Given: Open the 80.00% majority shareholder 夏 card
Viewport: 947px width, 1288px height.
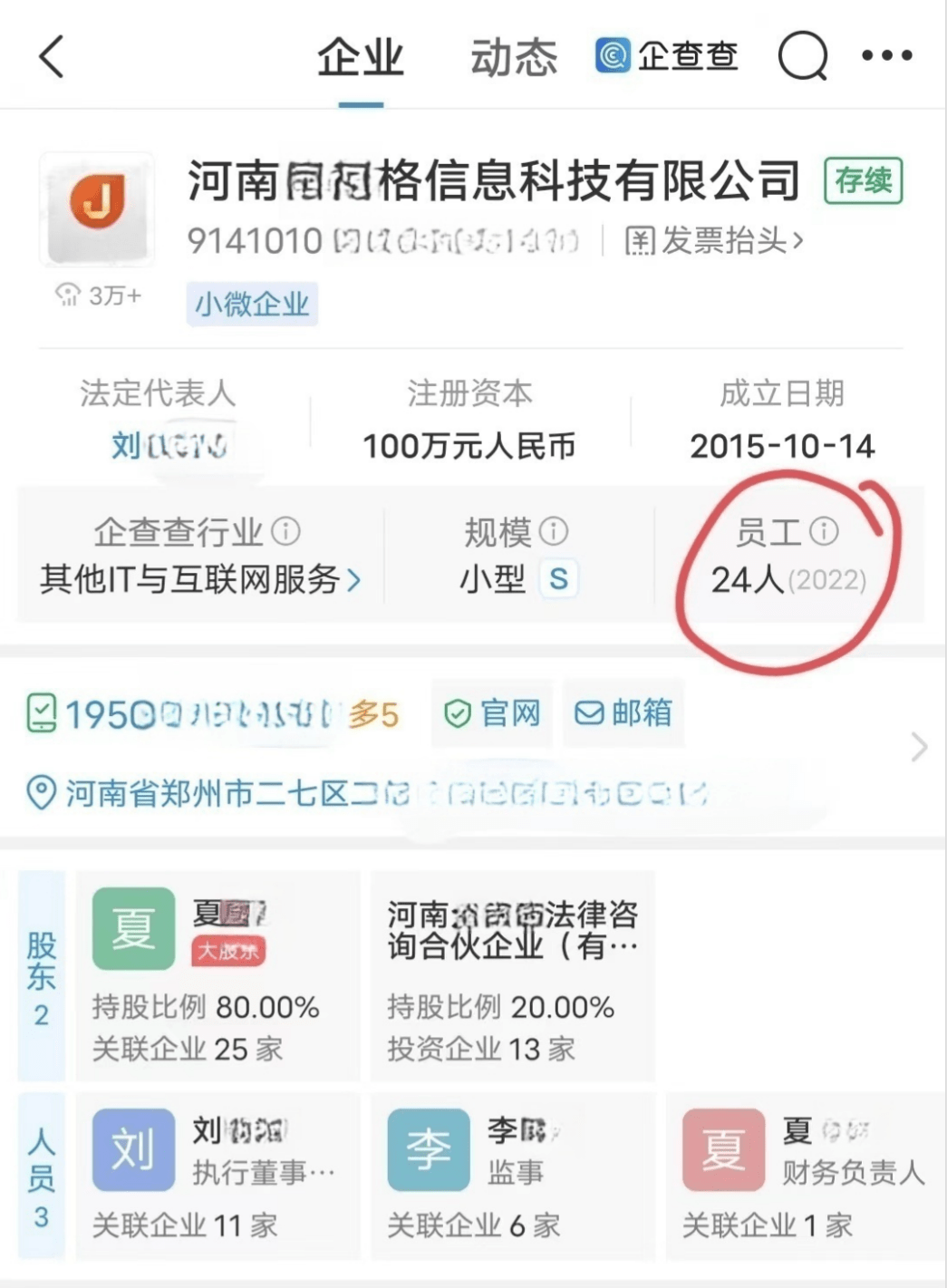Looking at the screenshot, I should pyautogui.click(x=217, y=975).
